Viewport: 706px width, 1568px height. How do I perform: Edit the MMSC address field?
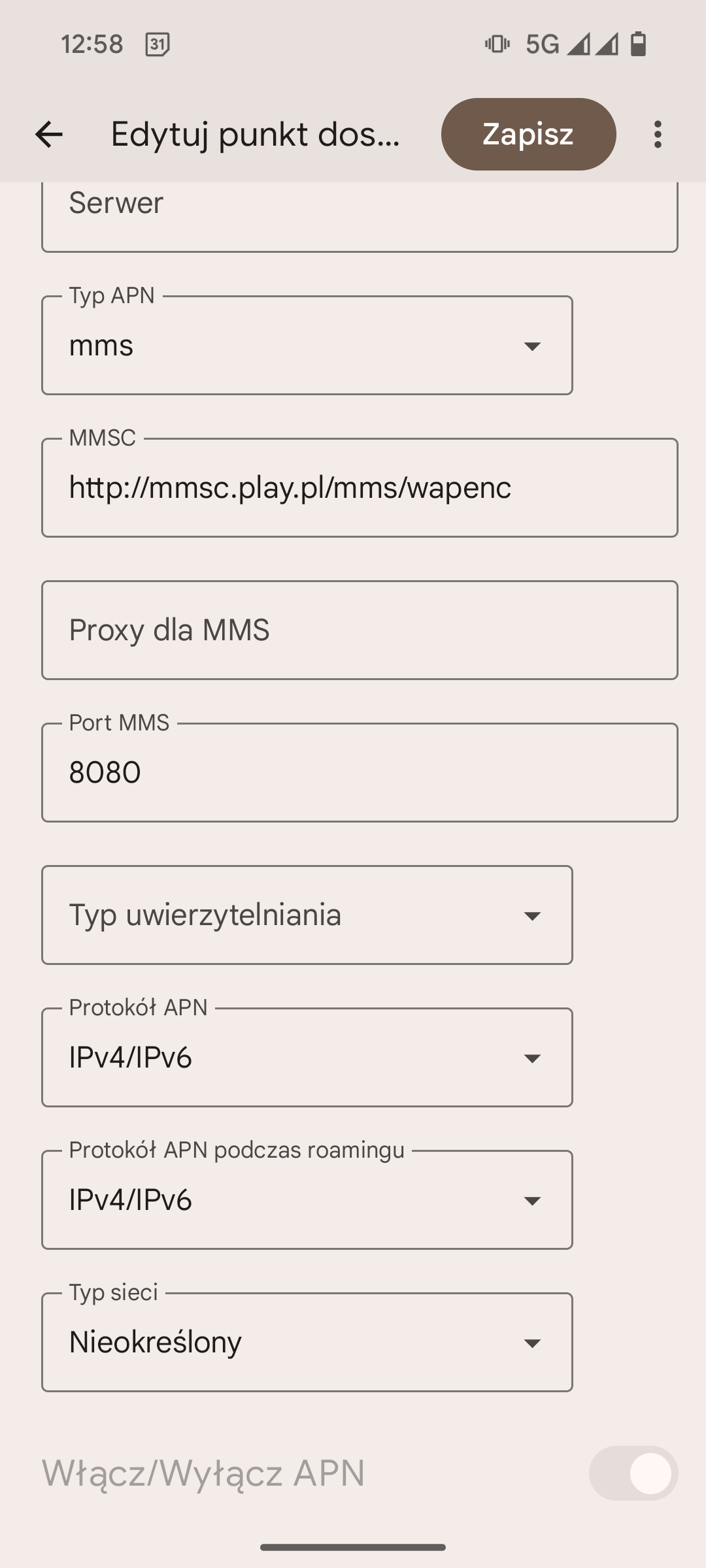(x=360, y=487)
